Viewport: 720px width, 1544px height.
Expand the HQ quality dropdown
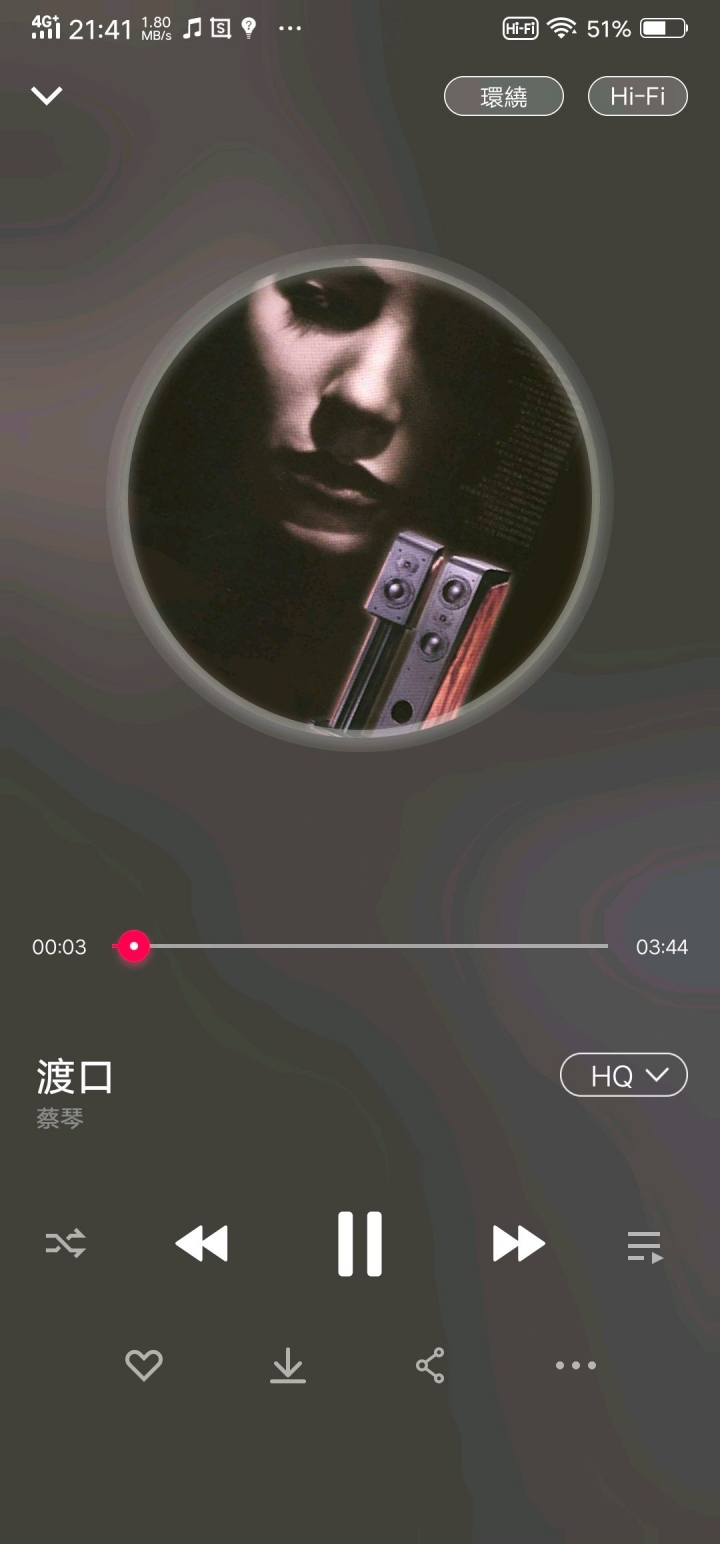624,1076
